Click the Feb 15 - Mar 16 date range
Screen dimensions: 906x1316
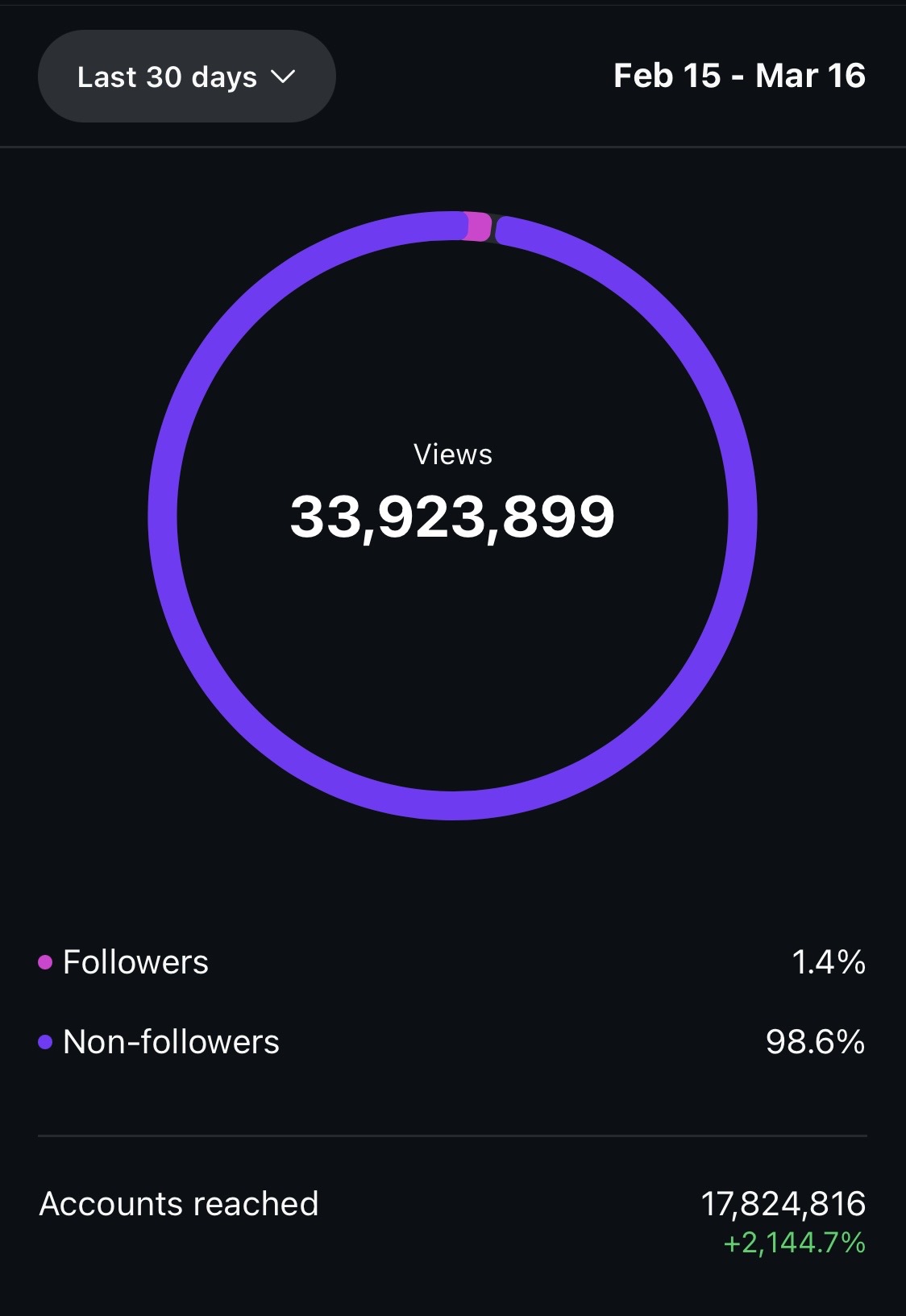pyautogui.click(x=739, y=76)
